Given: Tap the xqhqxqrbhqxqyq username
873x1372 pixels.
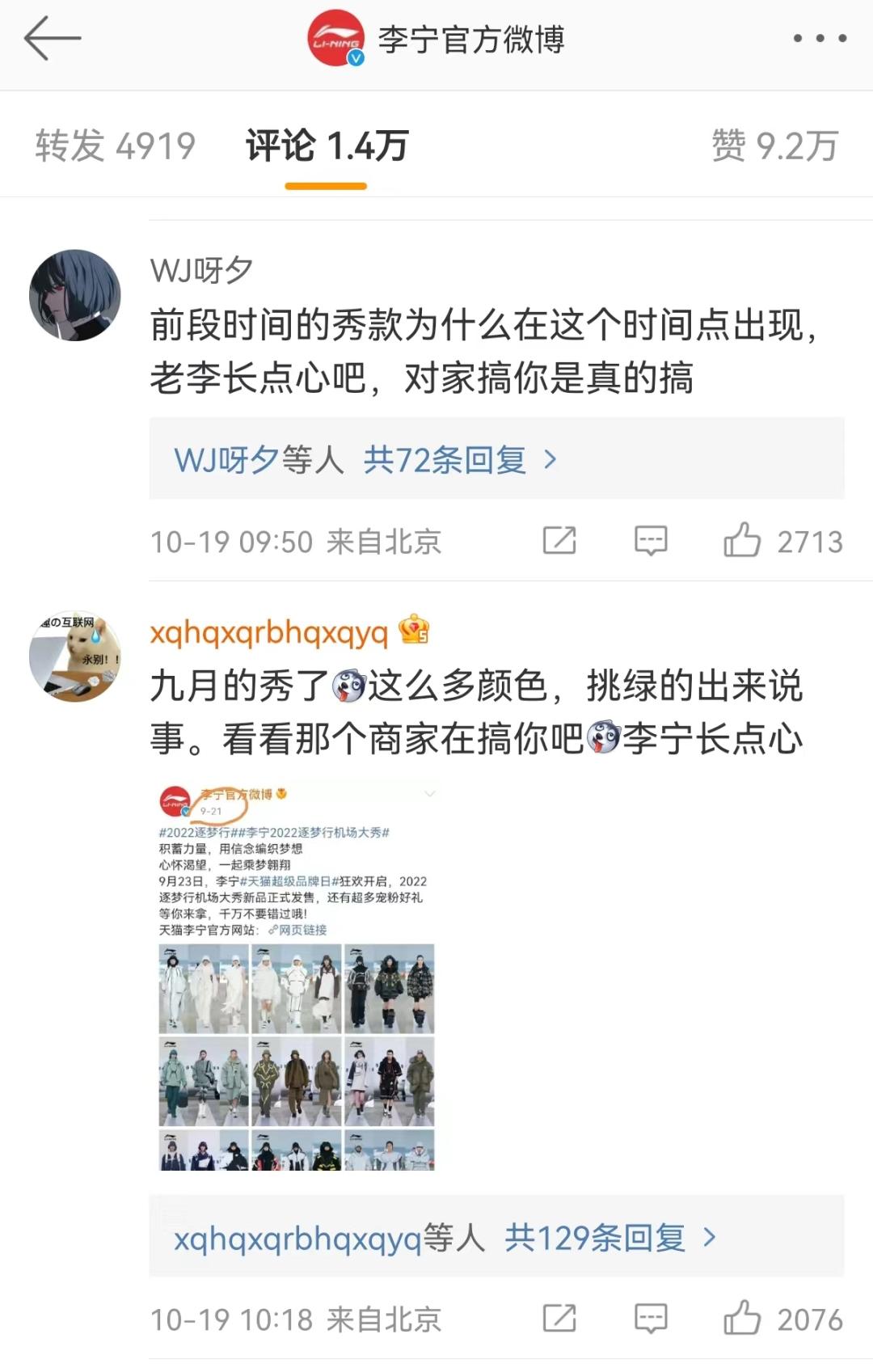Looking at the screenshot, I should point(269,632).
